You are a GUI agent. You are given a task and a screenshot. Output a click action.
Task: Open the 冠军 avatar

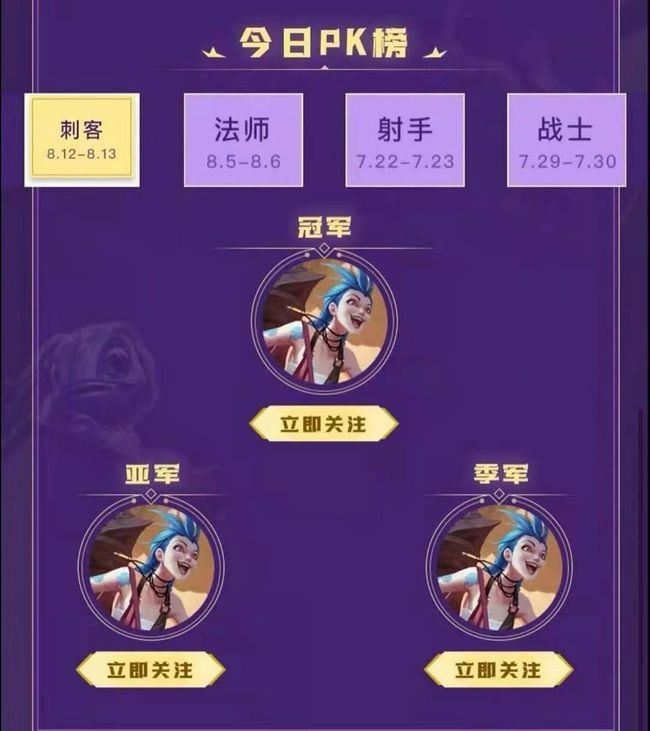coord(323,322)
